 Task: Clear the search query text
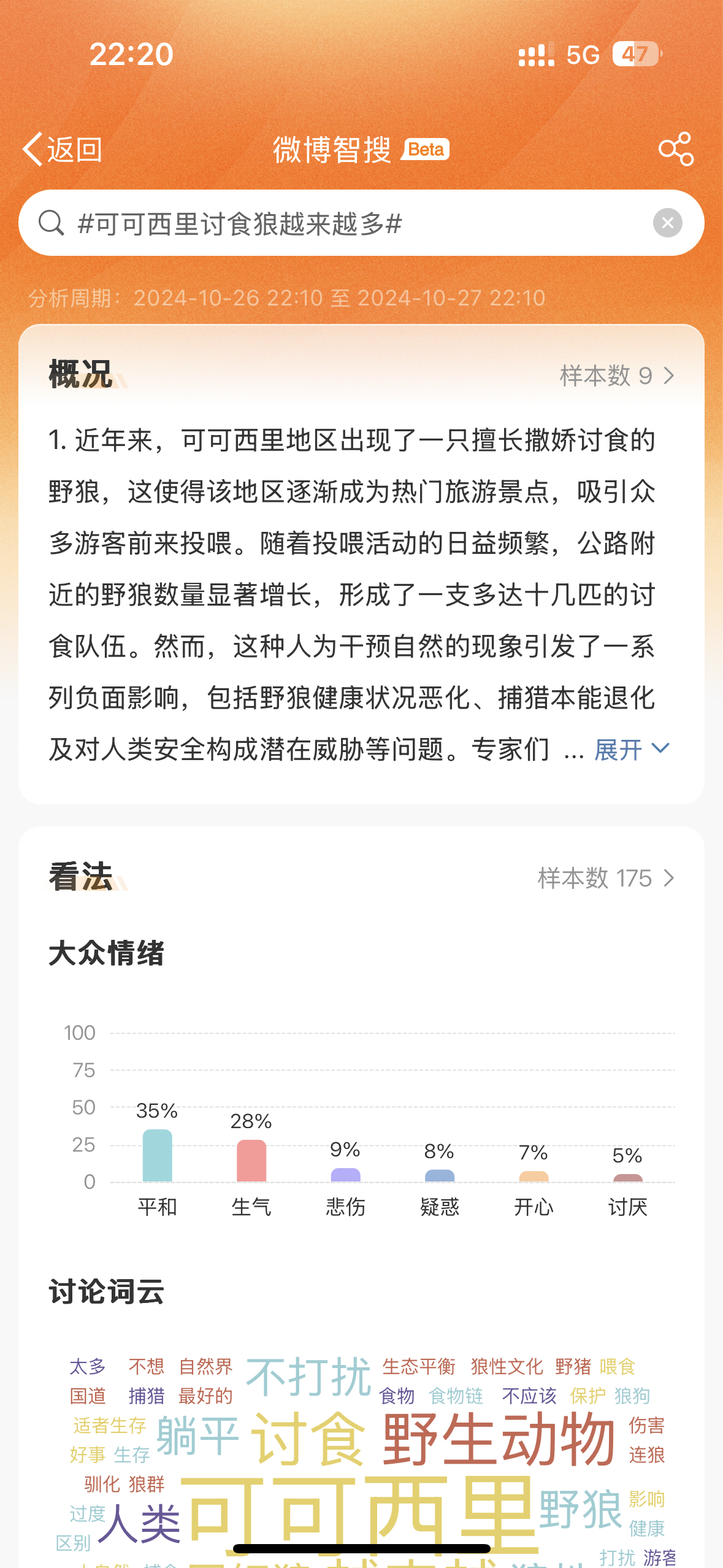pos(668,223)
